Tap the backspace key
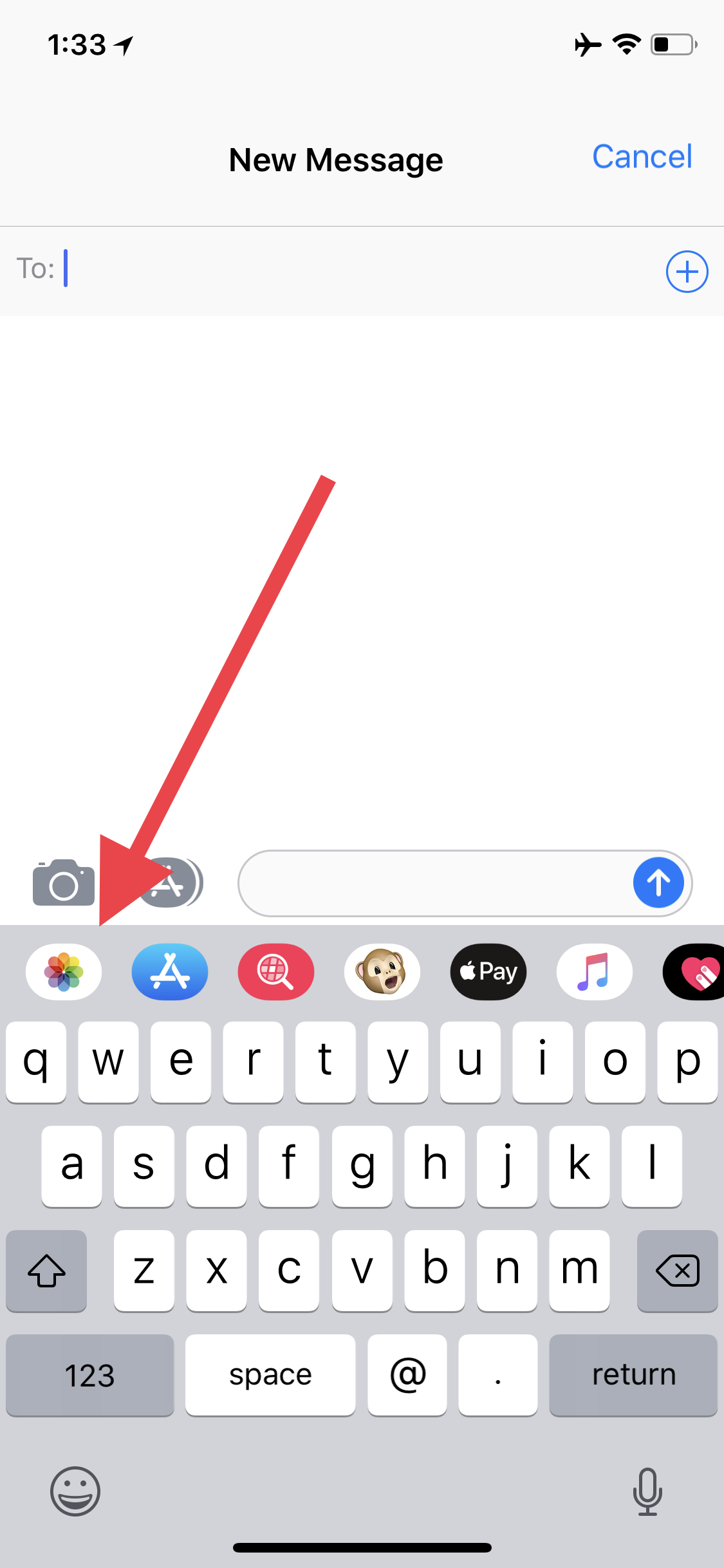 coord(677,1271)
